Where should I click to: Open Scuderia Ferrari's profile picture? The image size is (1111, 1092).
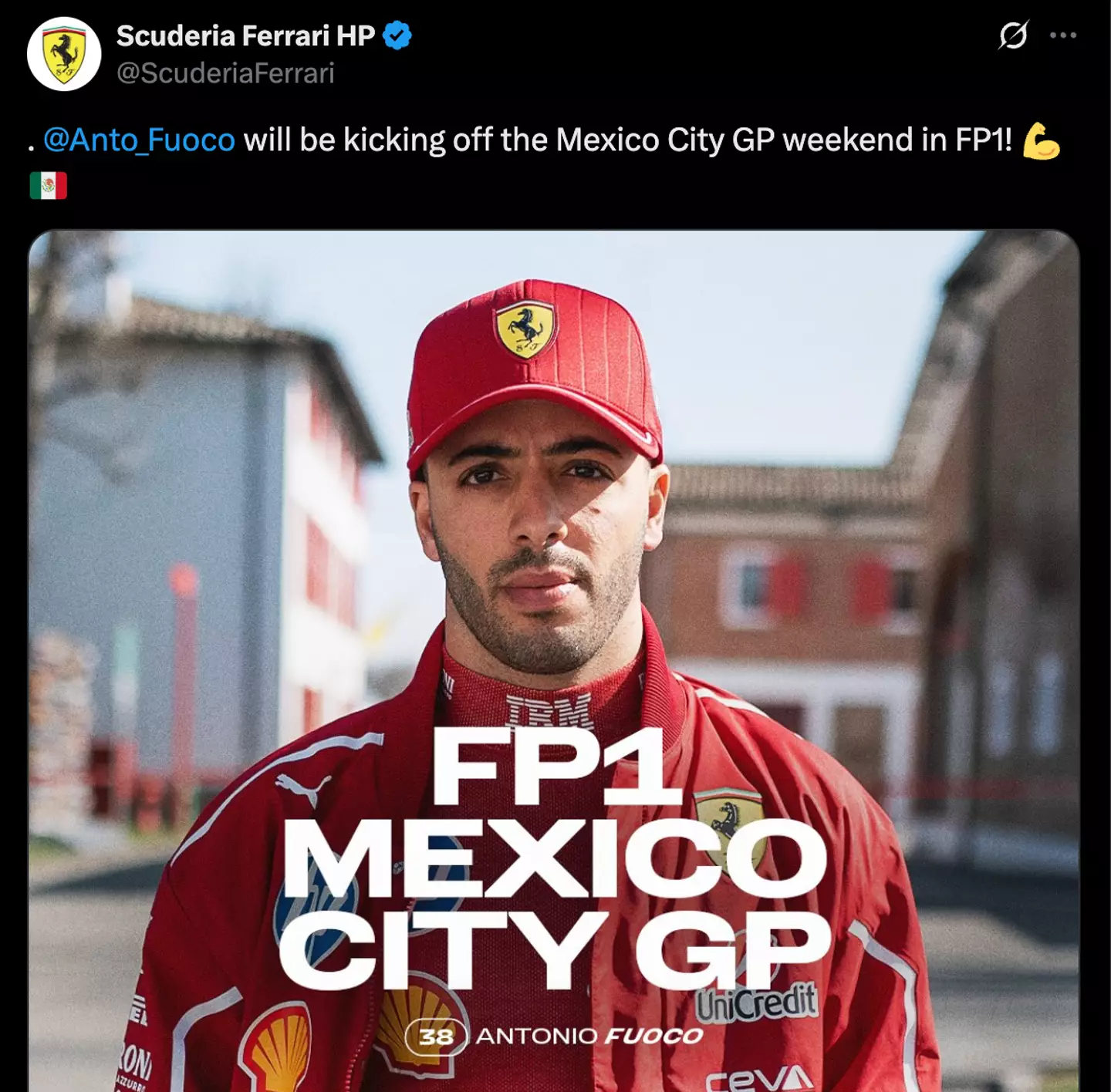(x=64, y=54)
